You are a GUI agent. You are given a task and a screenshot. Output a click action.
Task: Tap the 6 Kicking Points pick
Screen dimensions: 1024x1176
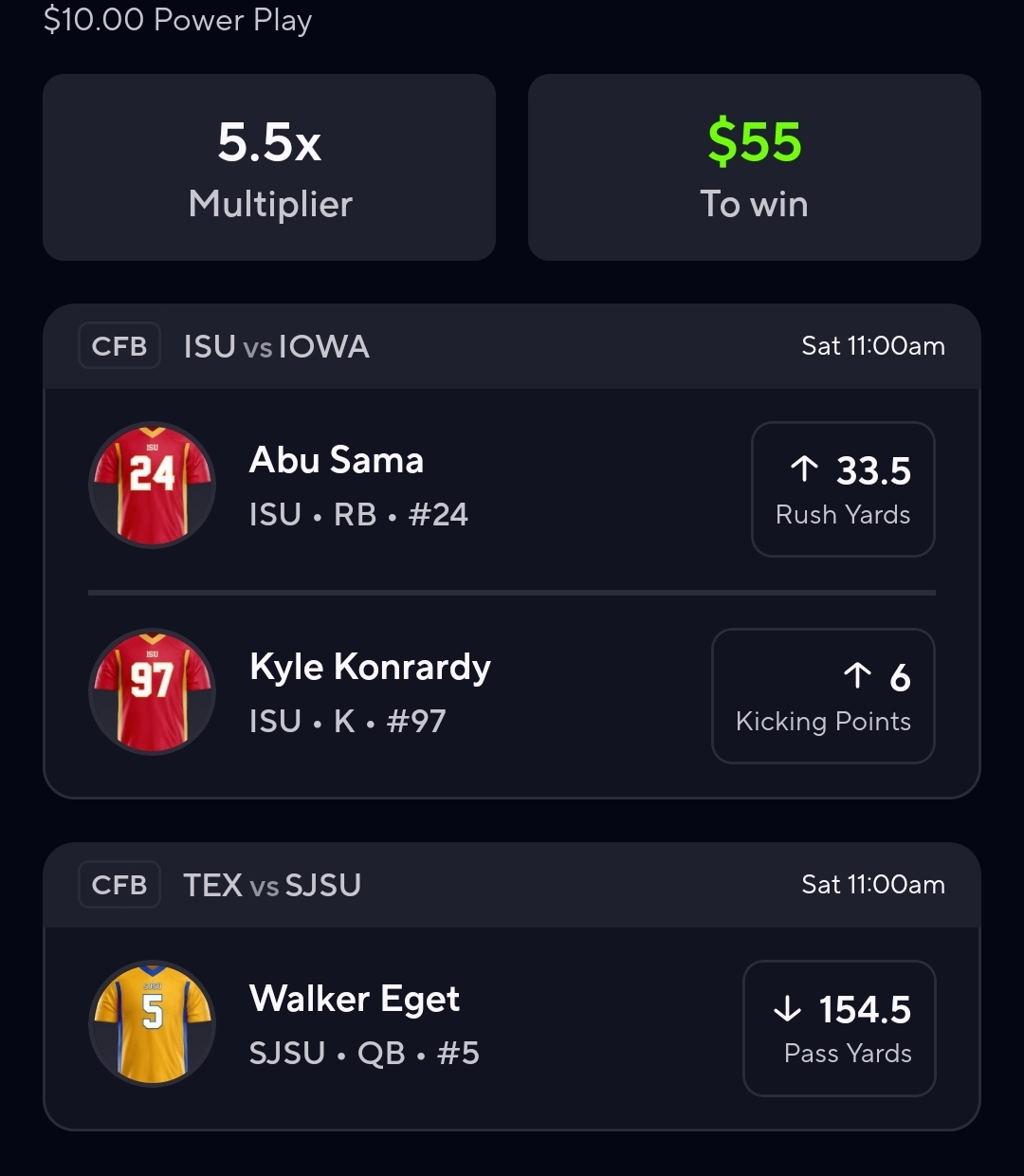823,696
